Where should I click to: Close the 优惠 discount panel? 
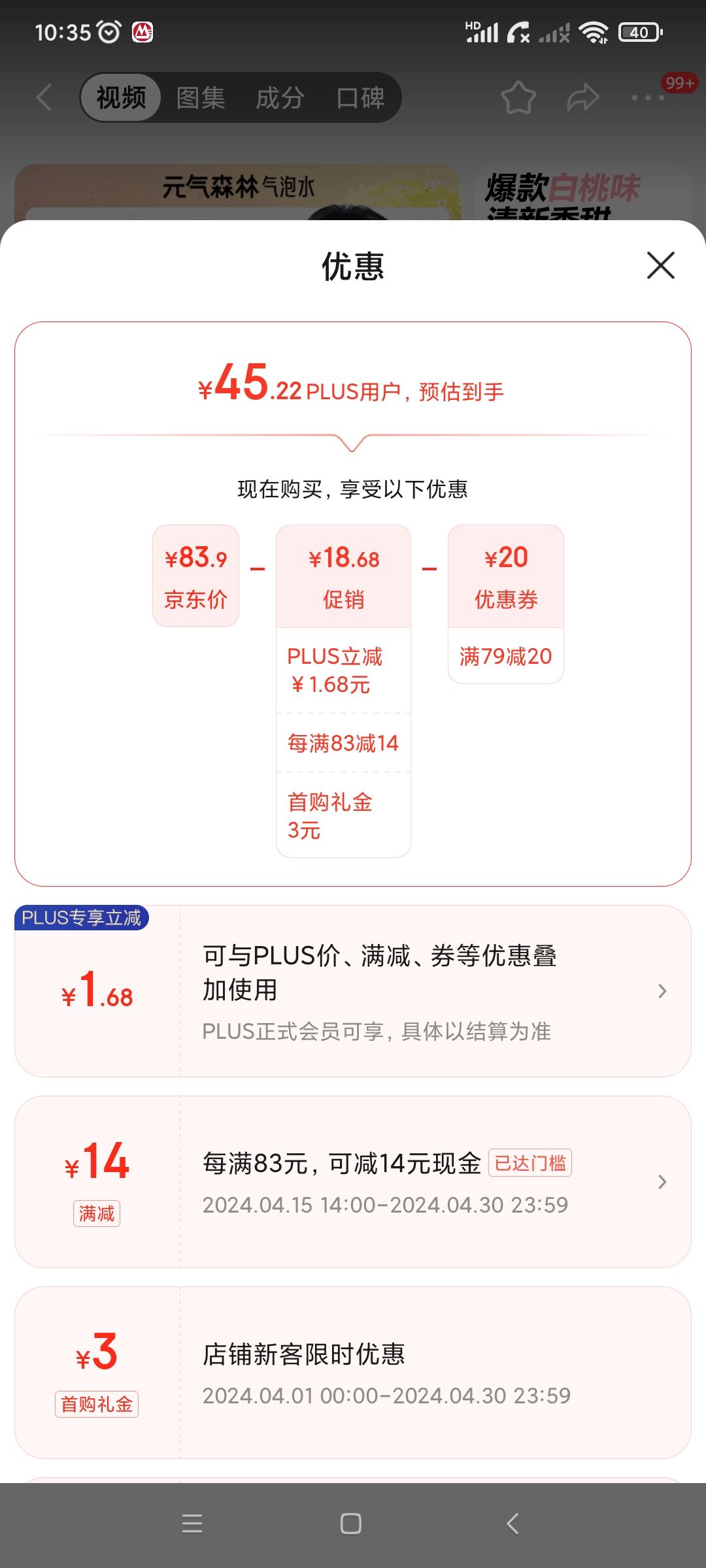[660, 265]
